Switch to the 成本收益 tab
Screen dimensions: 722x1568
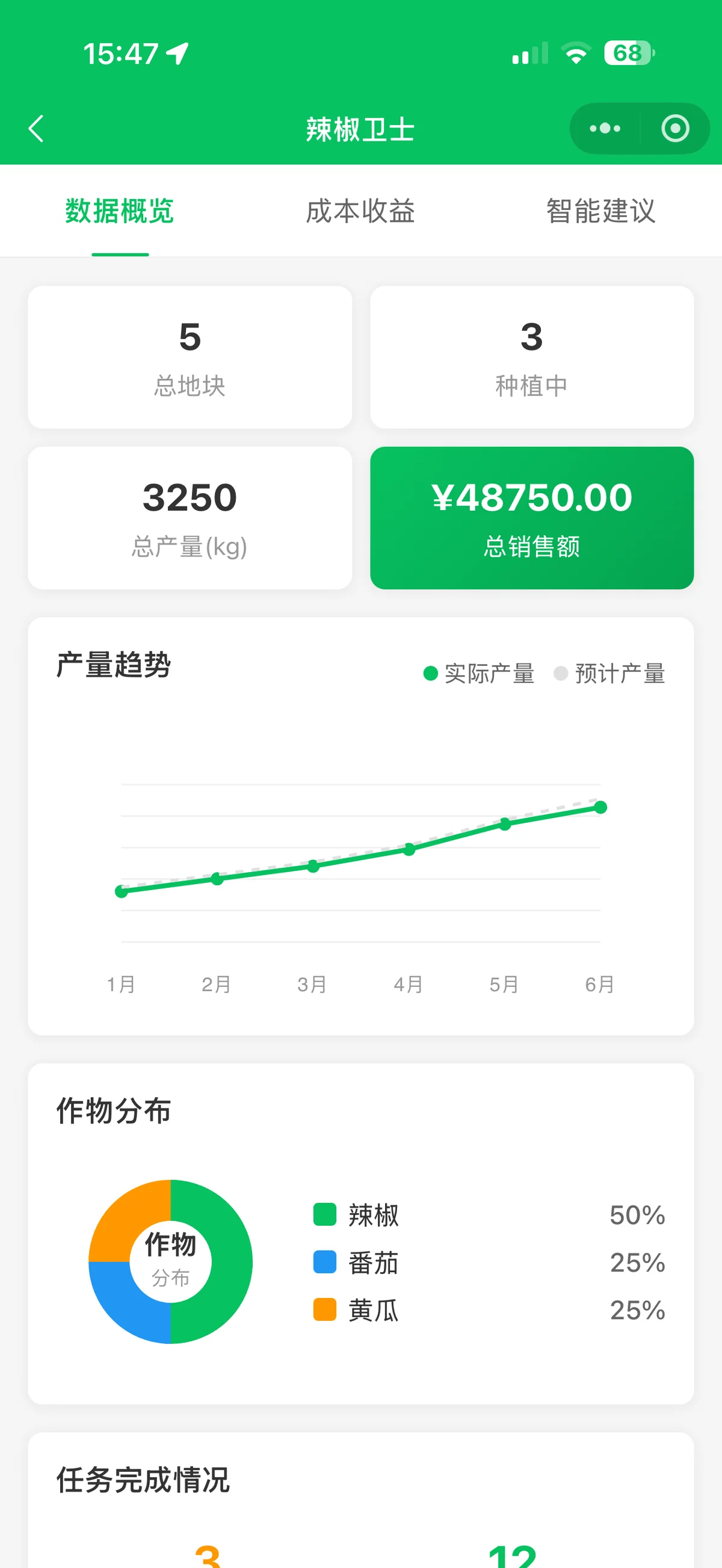coord(360,212)
